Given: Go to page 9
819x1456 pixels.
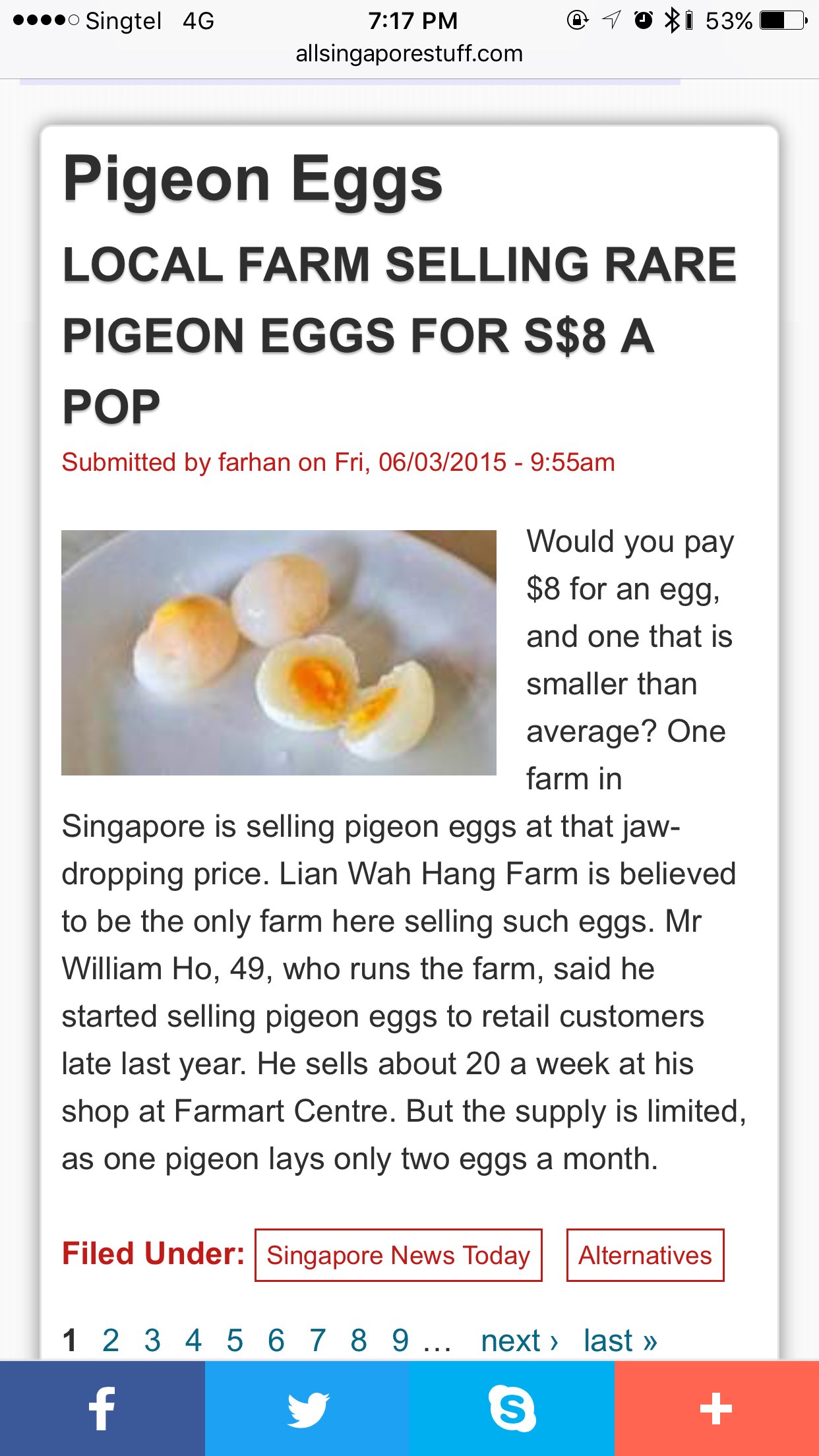Looking at the screenshot, I should click(400, 1341).
